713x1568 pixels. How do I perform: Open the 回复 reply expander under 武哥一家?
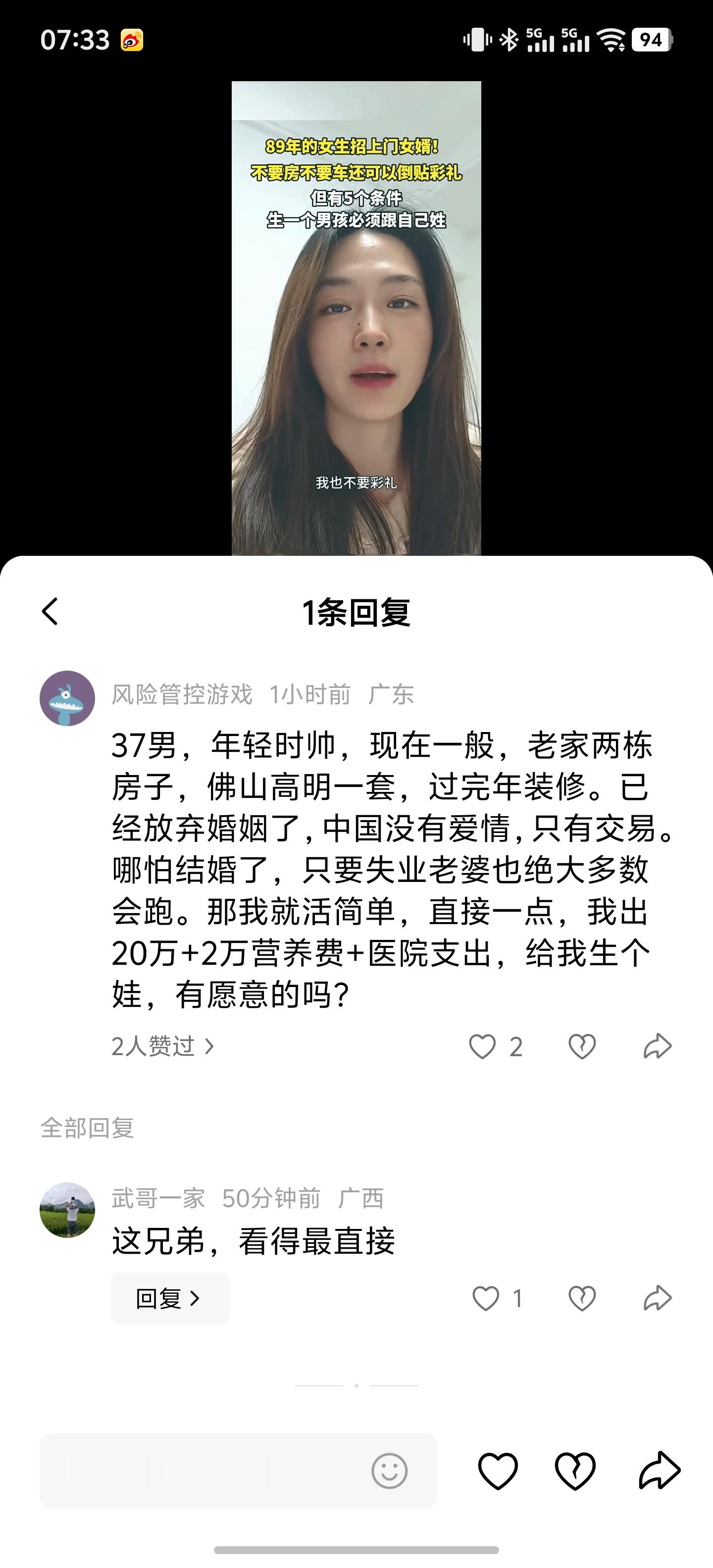(170, 1298)
